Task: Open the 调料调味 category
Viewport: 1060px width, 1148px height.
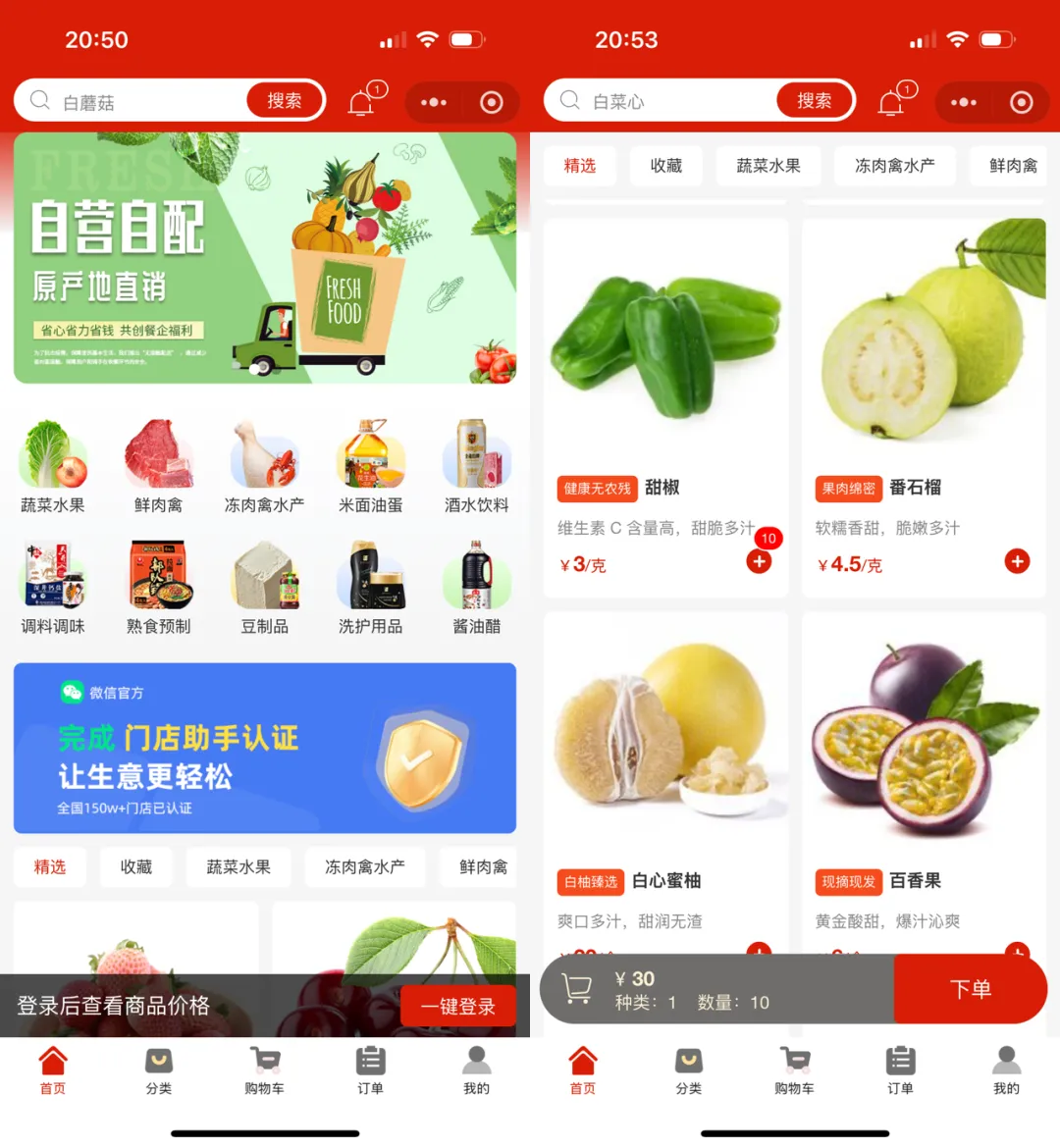Action: (x=53, y=587)
